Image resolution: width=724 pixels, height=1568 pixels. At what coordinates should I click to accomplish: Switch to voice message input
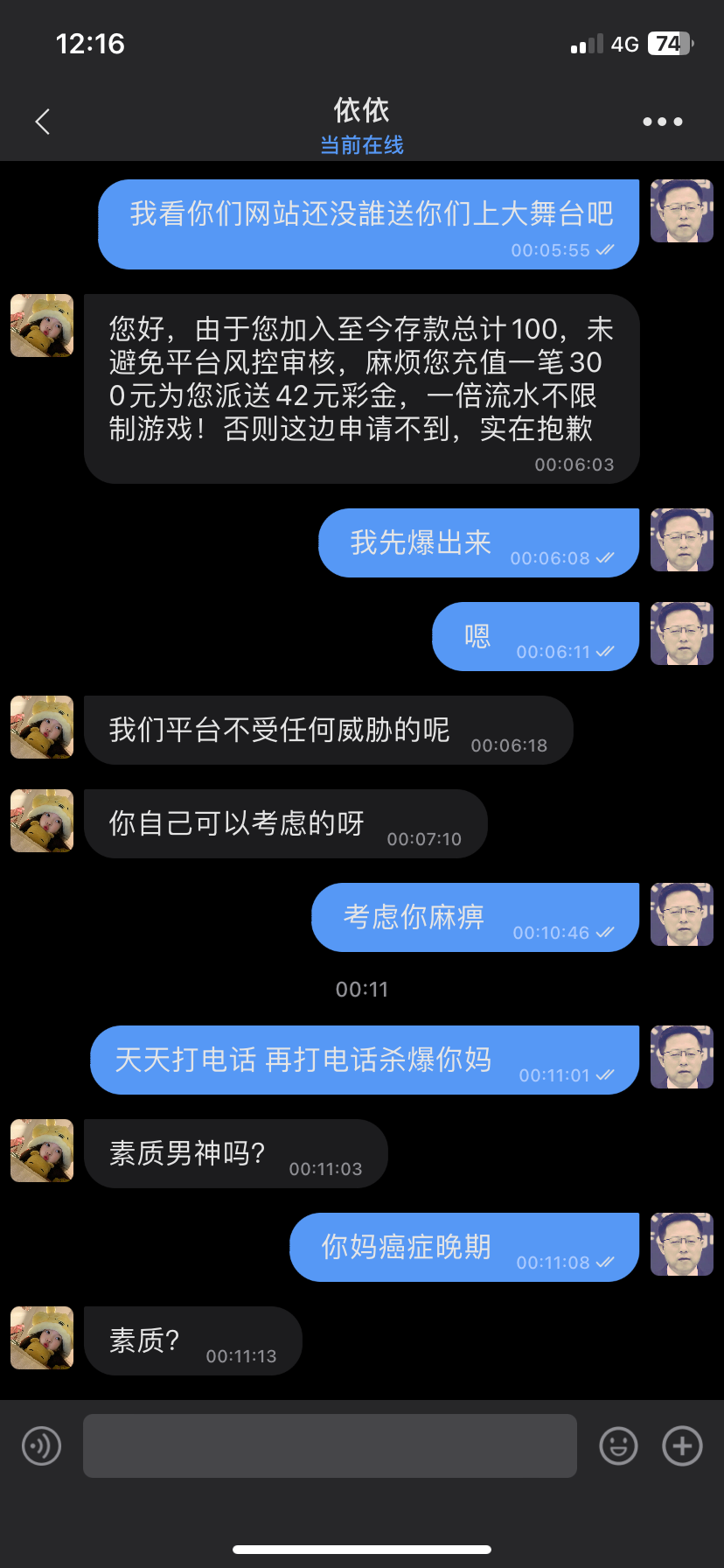click(41, 1445)
